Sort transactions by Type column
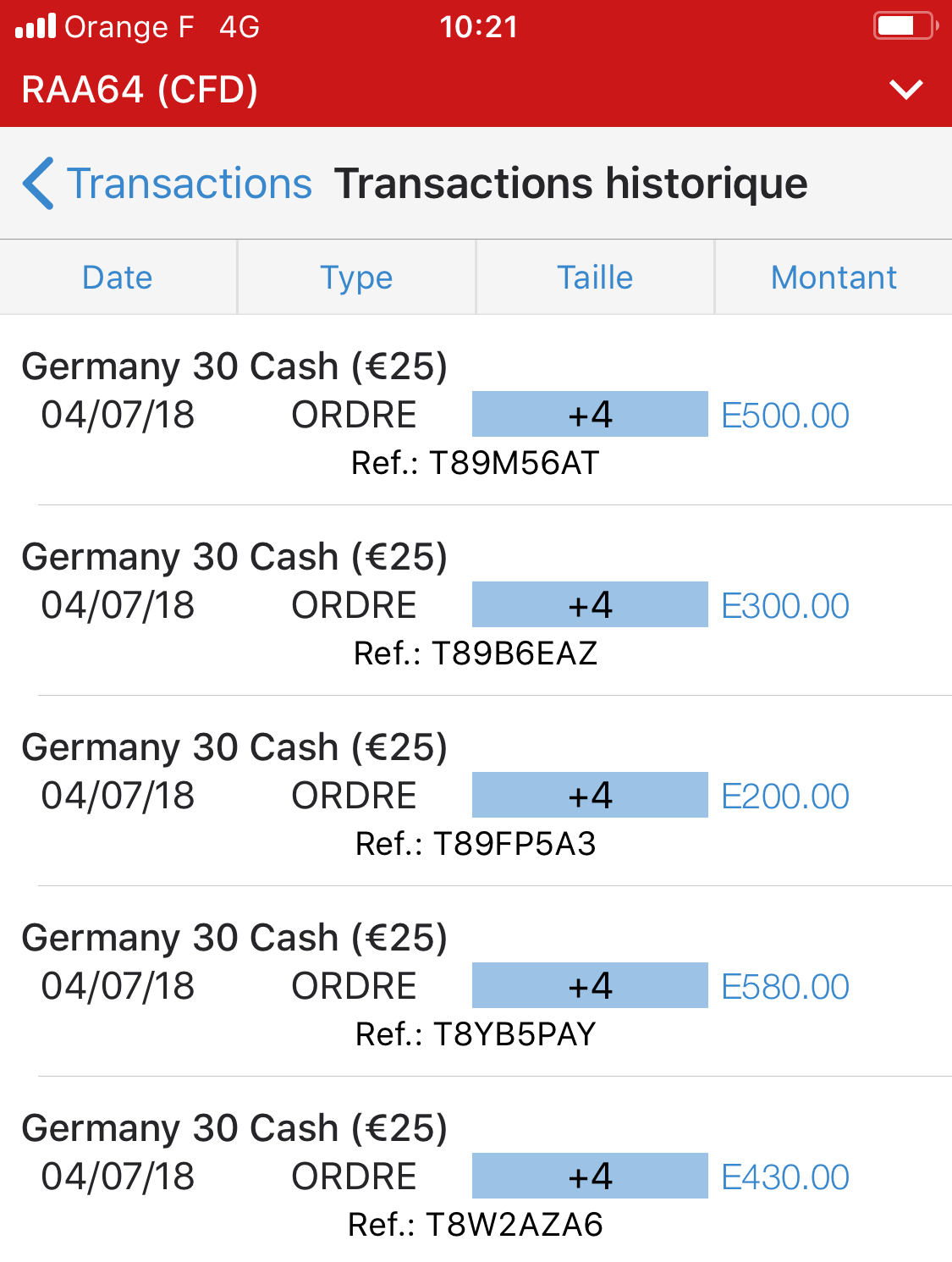The width and height of the screenshot is (952, 1262). 356,278
